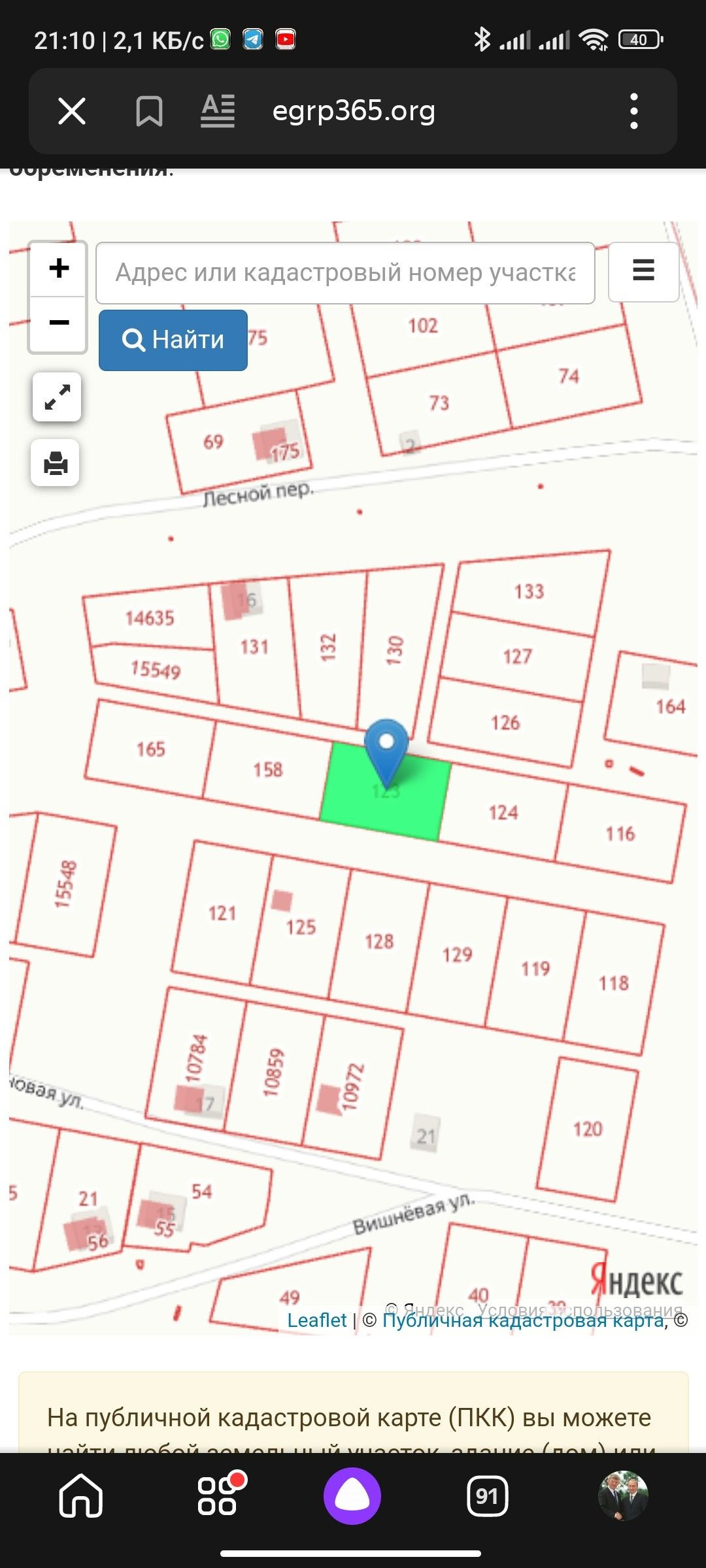The image size is (706, 1568).
Task: Bookmark this egrp365.org page
Action: [x=149, y=111]
